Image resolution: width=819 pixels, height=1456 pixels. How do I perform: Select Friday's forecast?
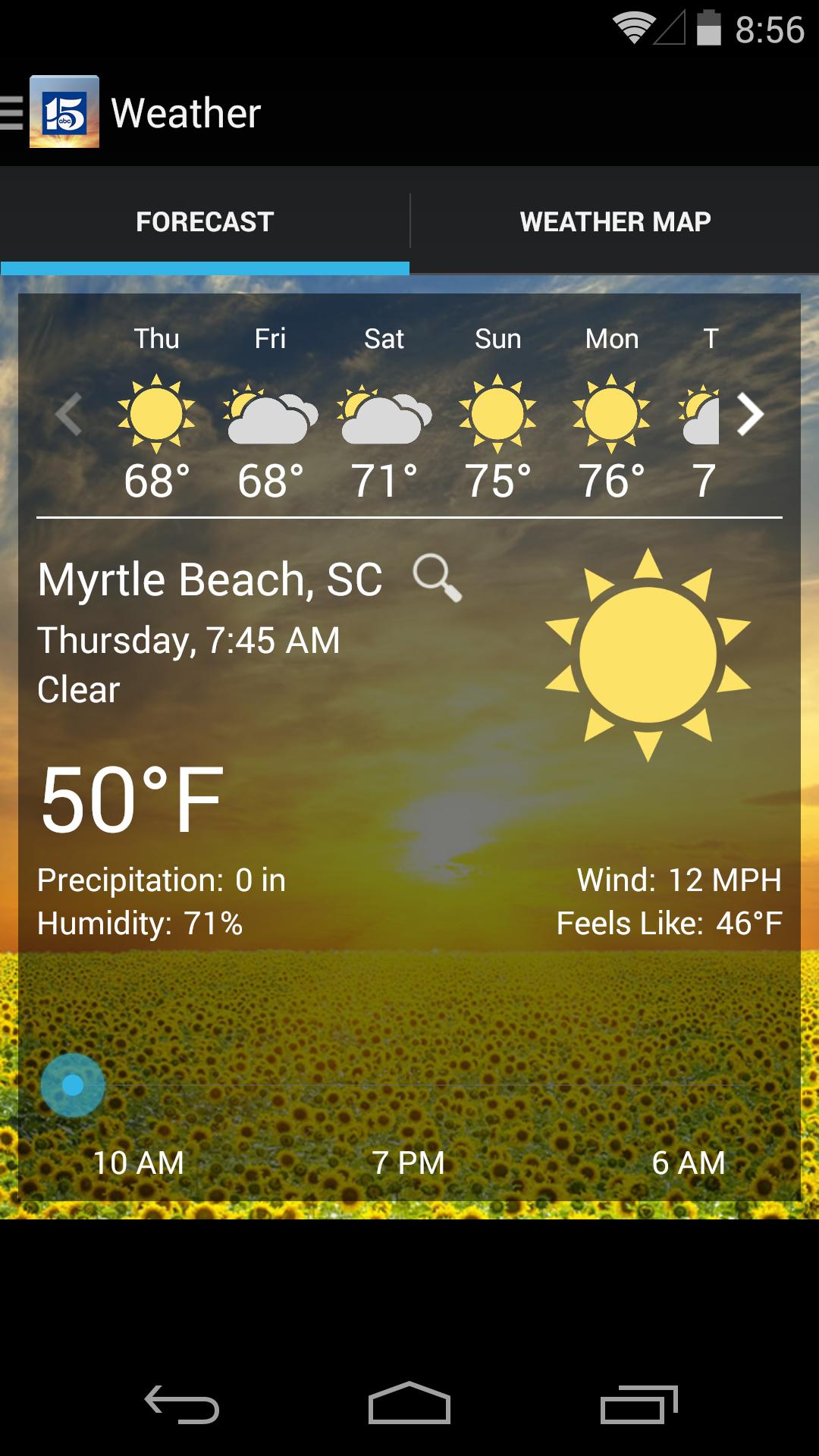point(270,416)
